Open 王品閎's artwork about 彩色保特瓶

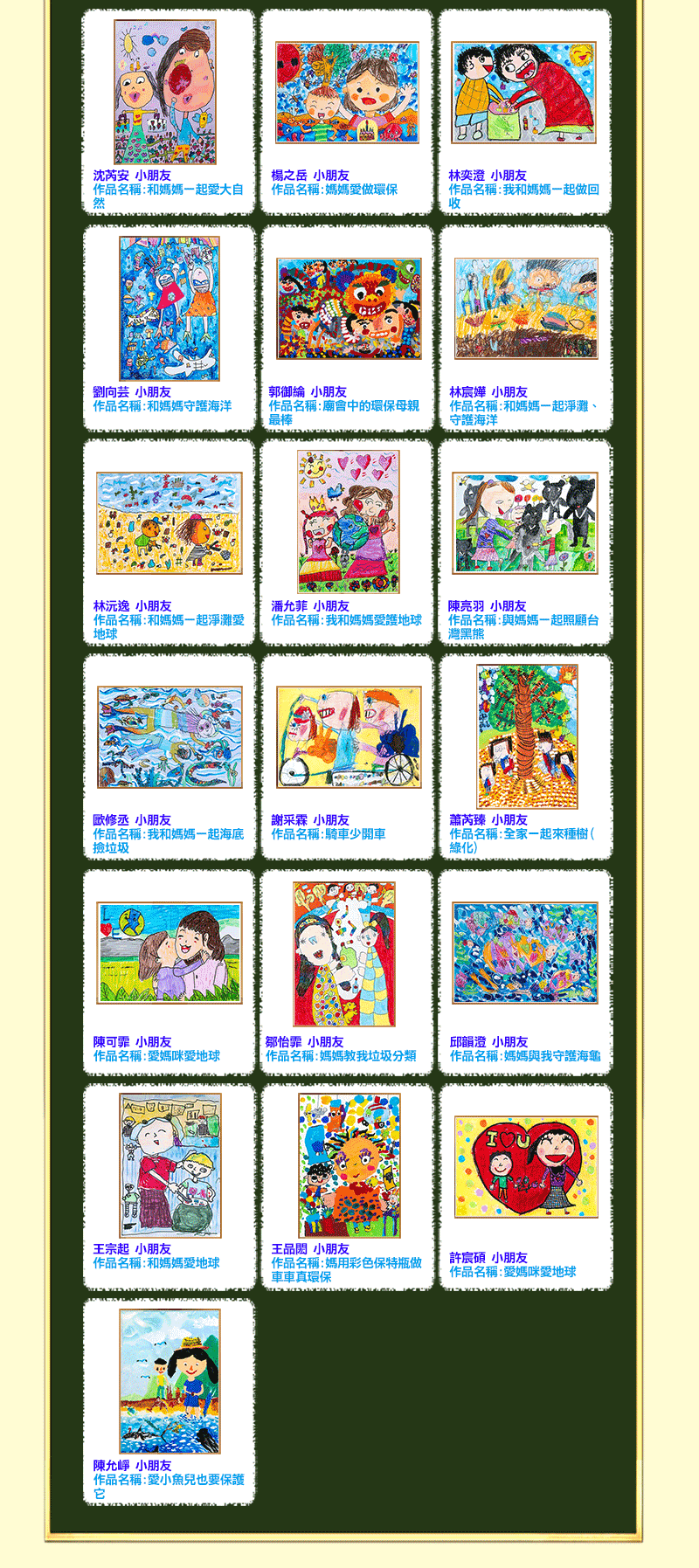pyautogui.click(x=349, y=1164)
